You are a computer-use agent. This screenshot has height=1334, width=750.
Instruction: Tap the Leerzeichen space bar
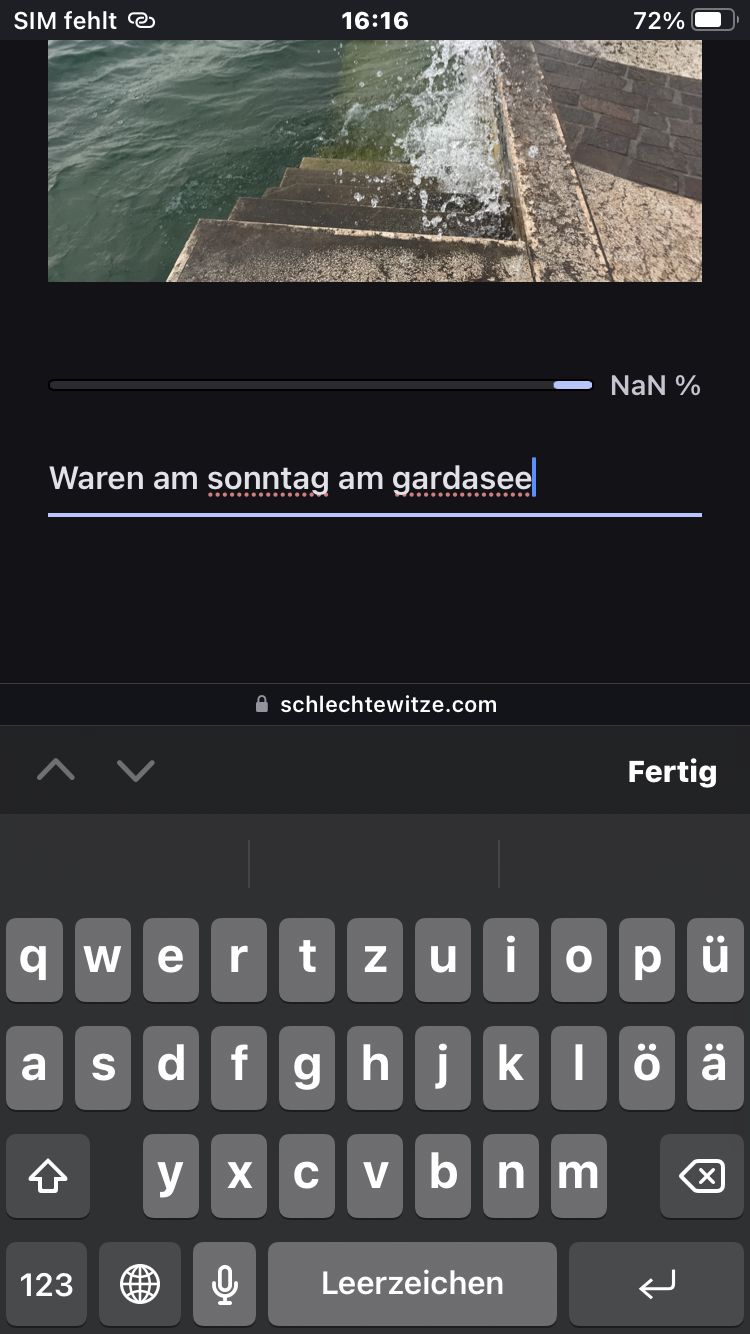click(412, 1284)
